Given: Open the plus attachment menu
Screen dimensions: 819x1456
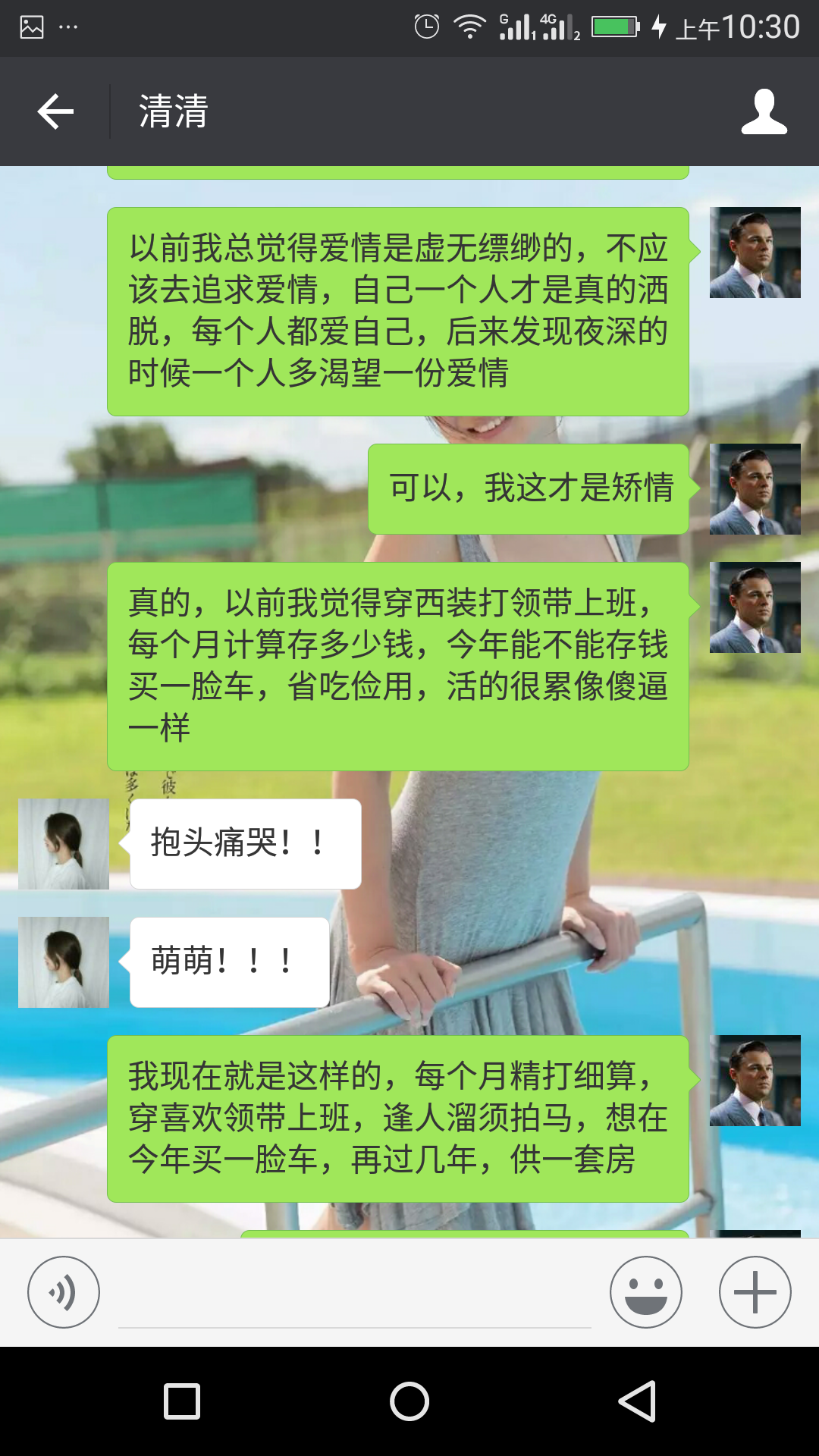Looking at the screenshot, I should click(x=755, y=1292).
